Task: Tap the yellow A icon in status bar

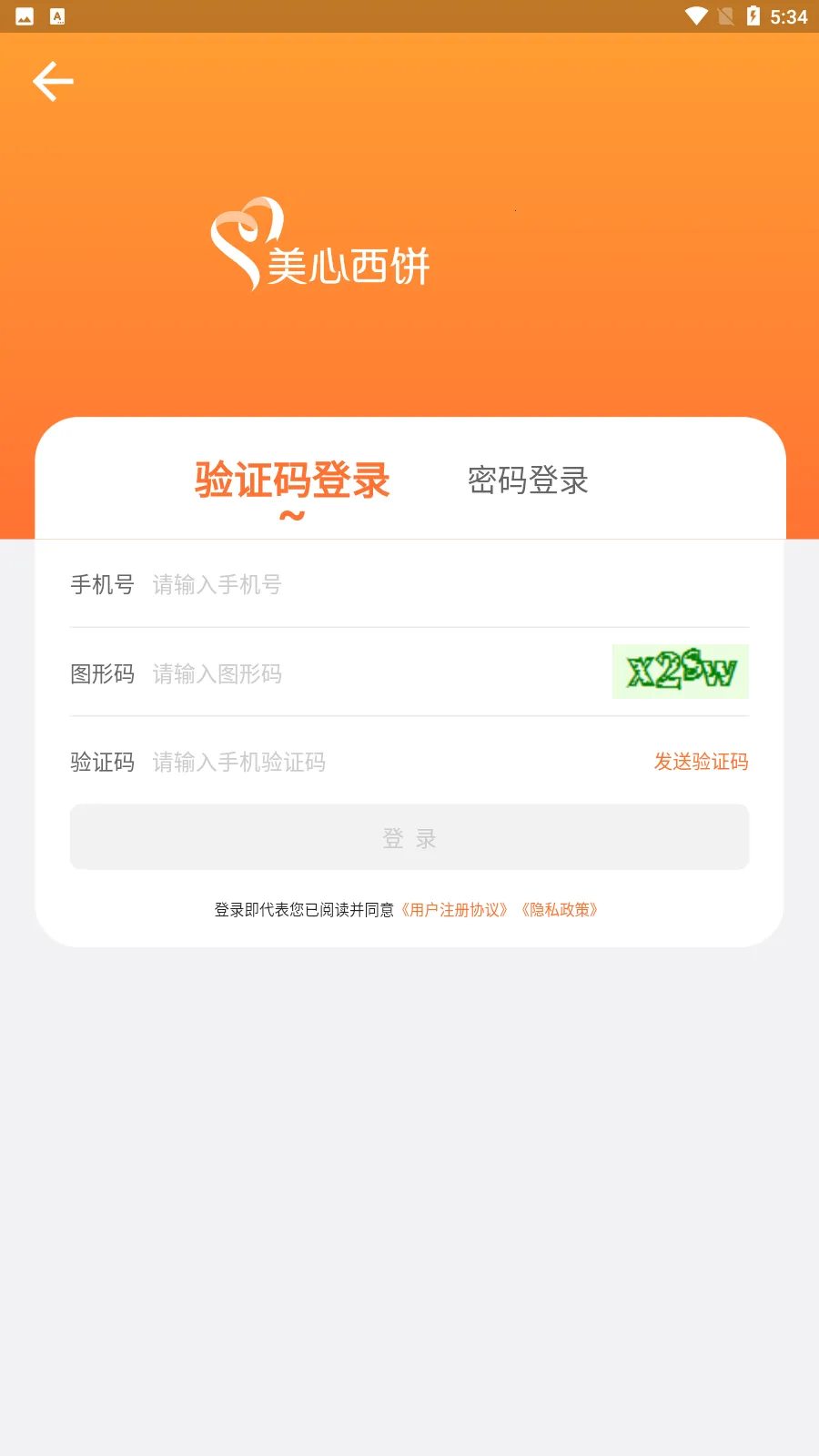Action: pyautogui.click(x=59, y=15)
